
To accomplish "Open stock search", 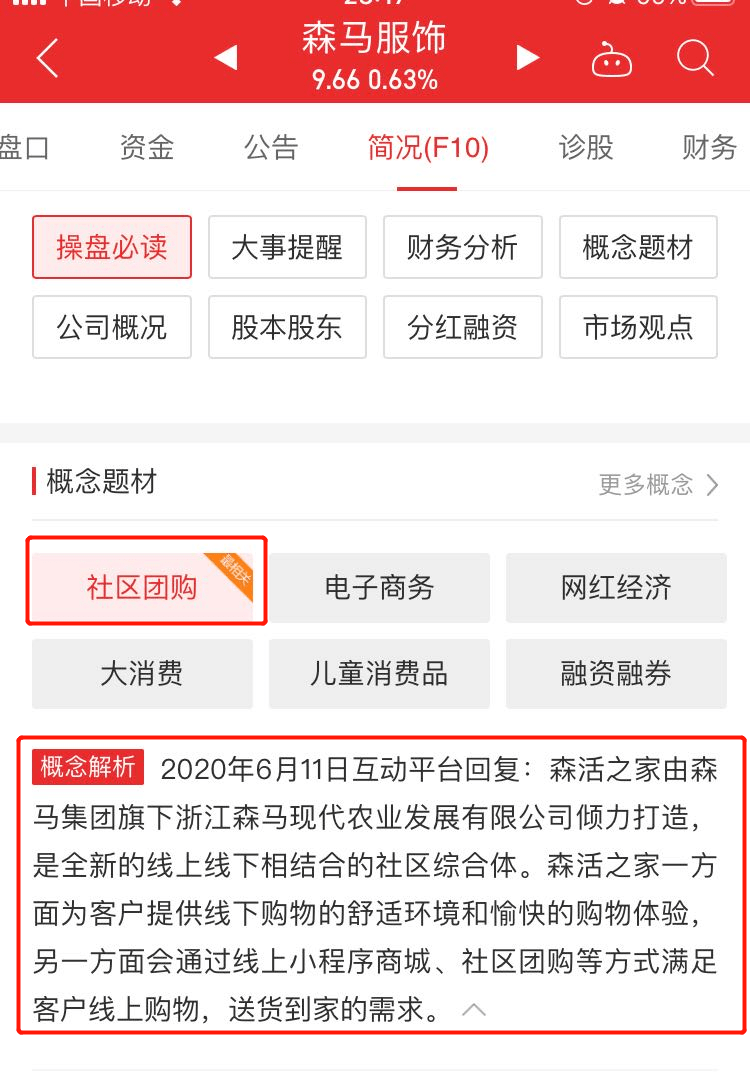I will point(694,58).
